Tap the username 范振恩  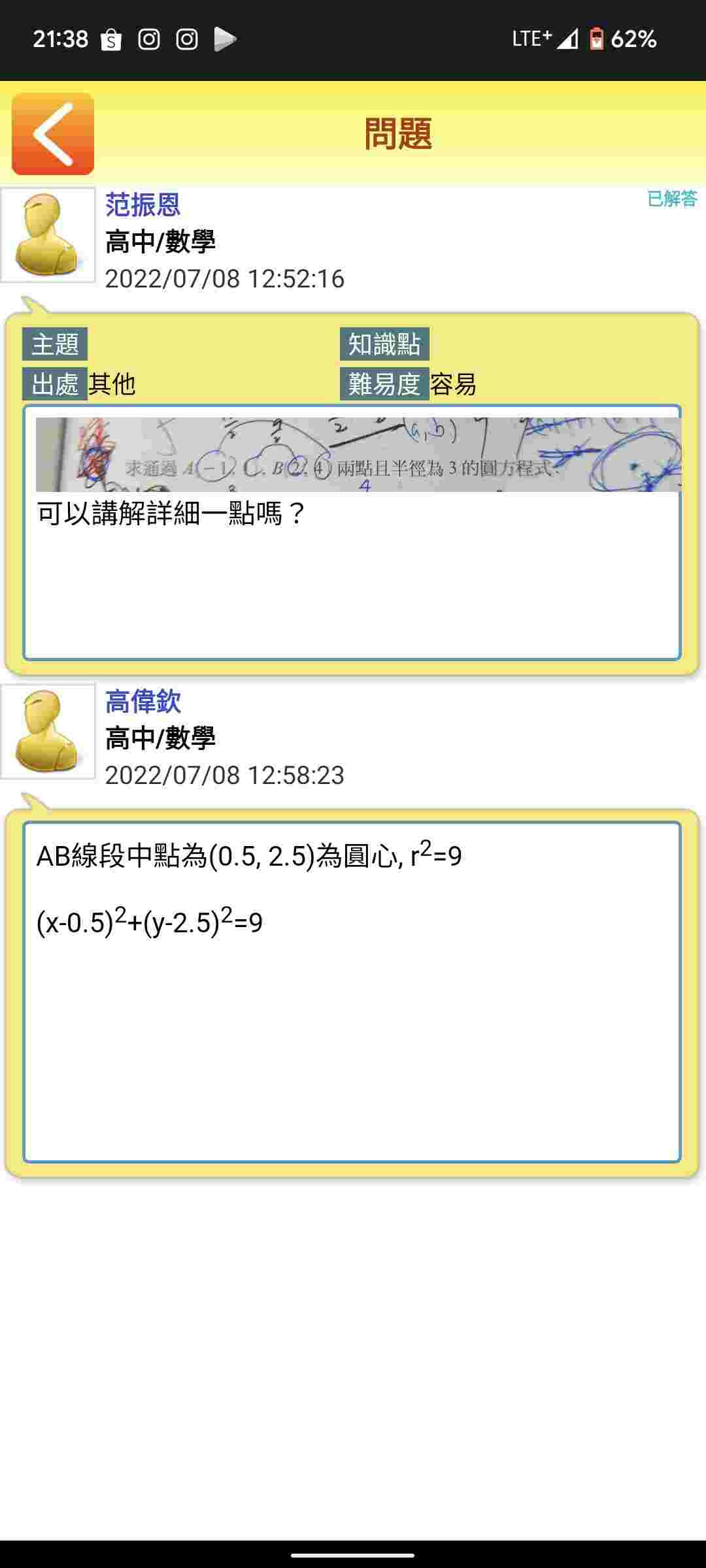coord(143,205)
